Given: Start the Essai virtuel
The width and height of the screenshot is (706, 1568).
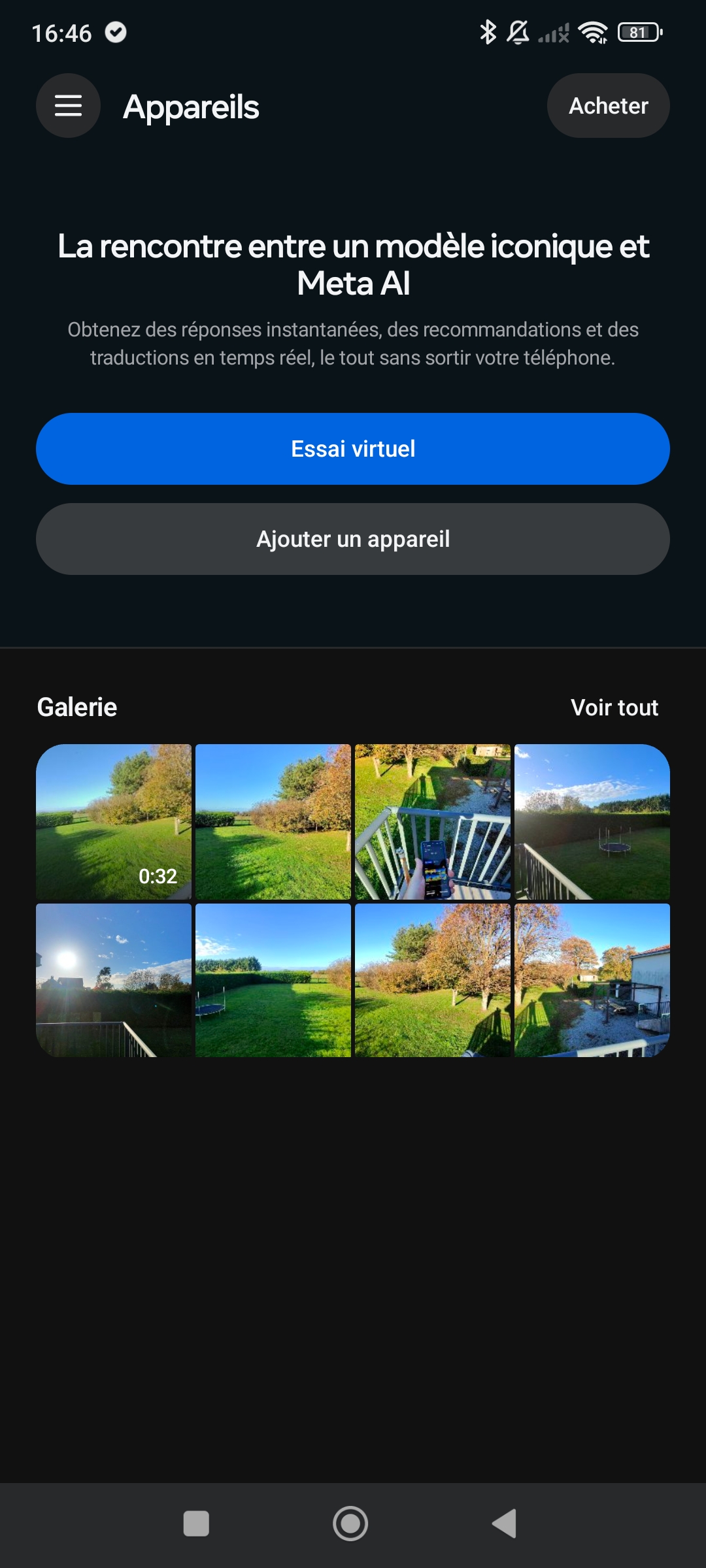Looking at the screenshot, I should point(353,449).
